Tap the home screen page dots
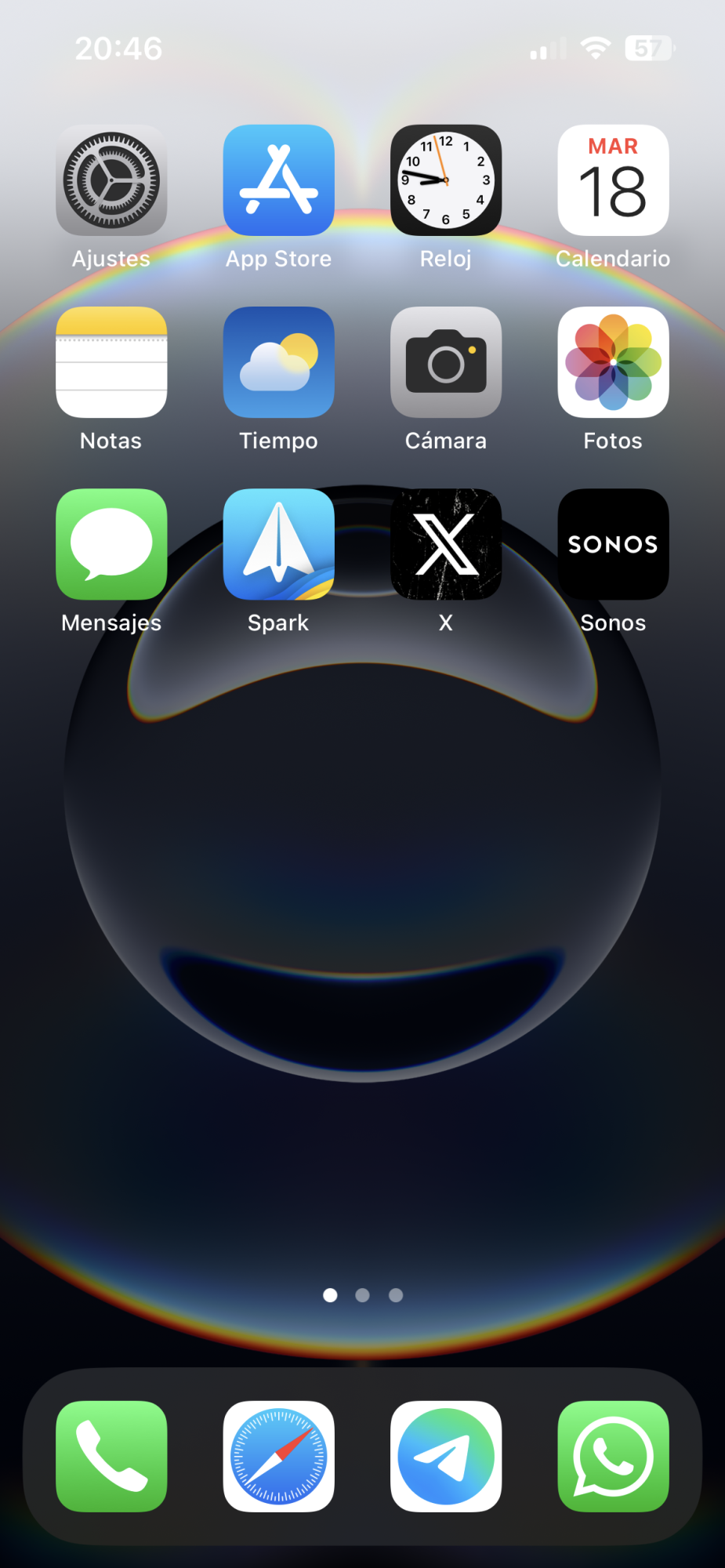 pyautogui.click(x=363, y=1295)
